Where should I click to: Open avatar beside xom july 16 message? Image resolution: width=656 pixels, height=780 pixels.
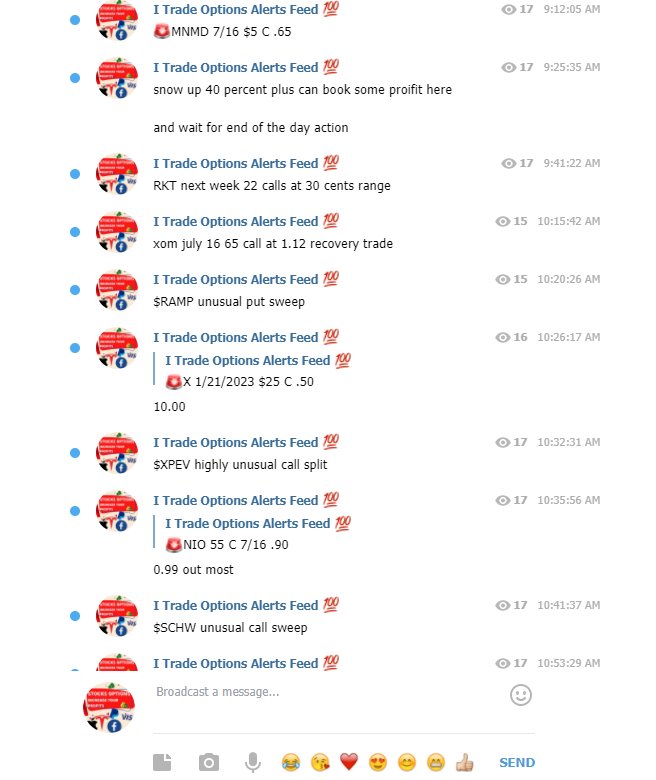(x=116, y=233)
